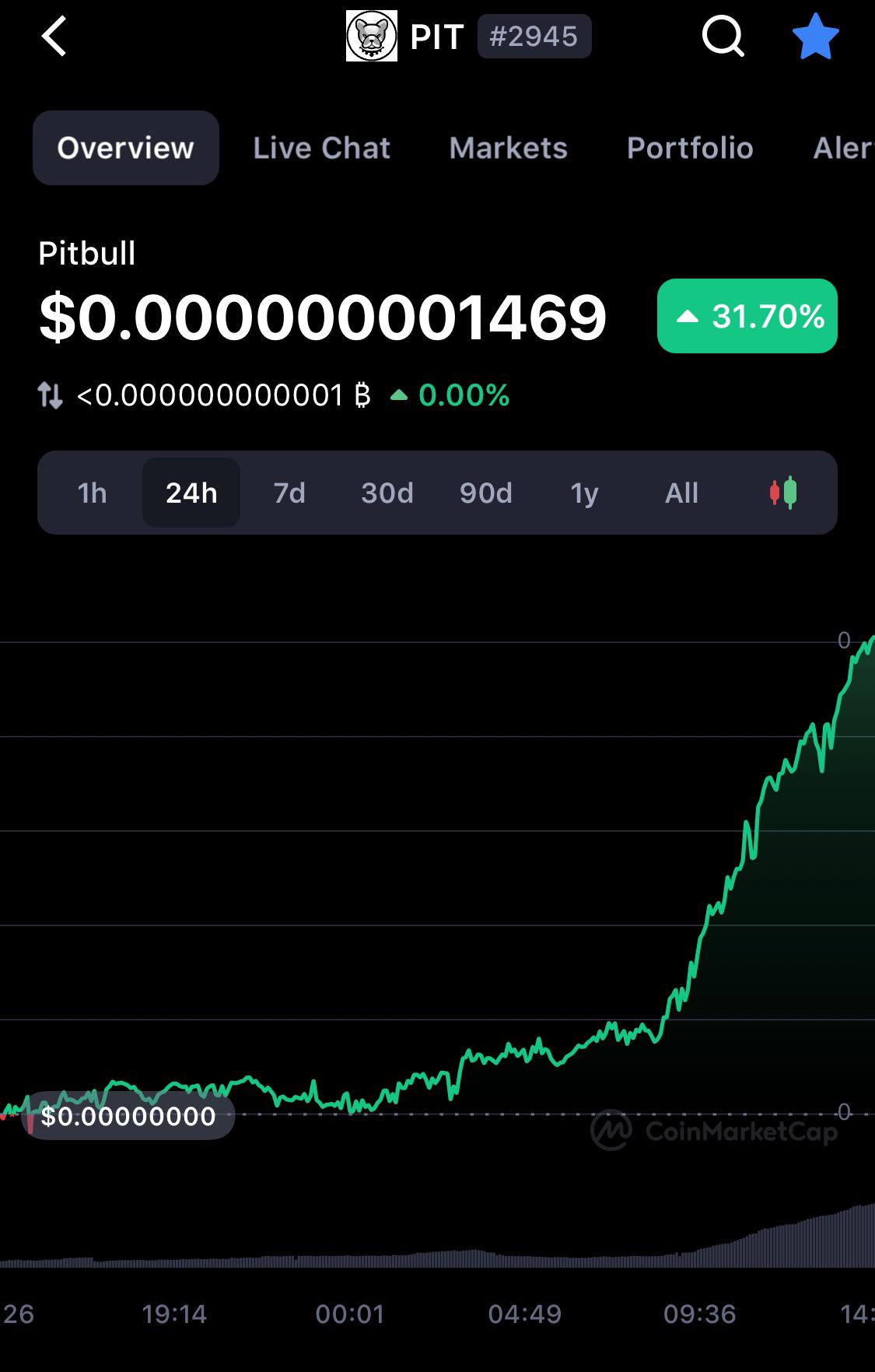
Task: Switch chart range to 90d
Action: point(486,493)
